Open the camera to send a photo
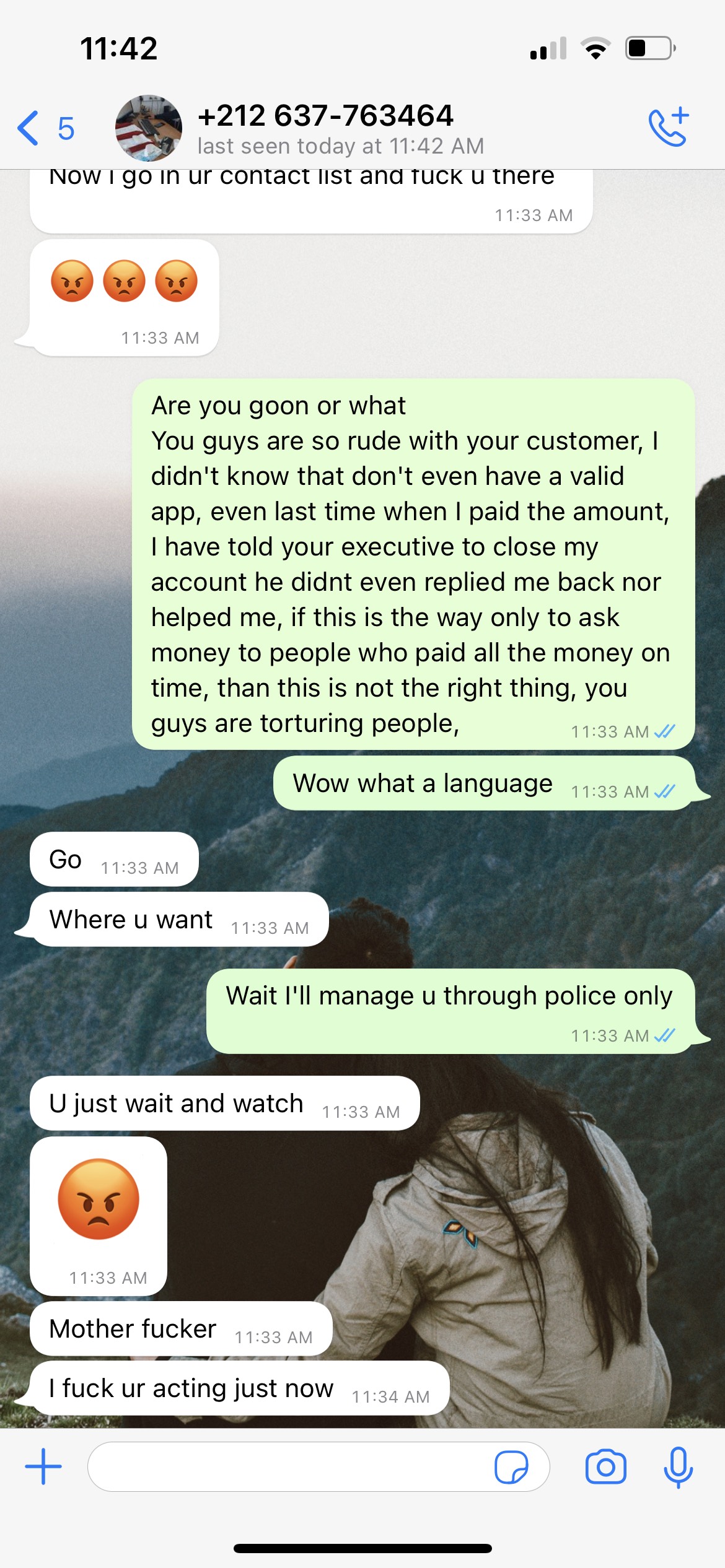 tap(605, 1466)
